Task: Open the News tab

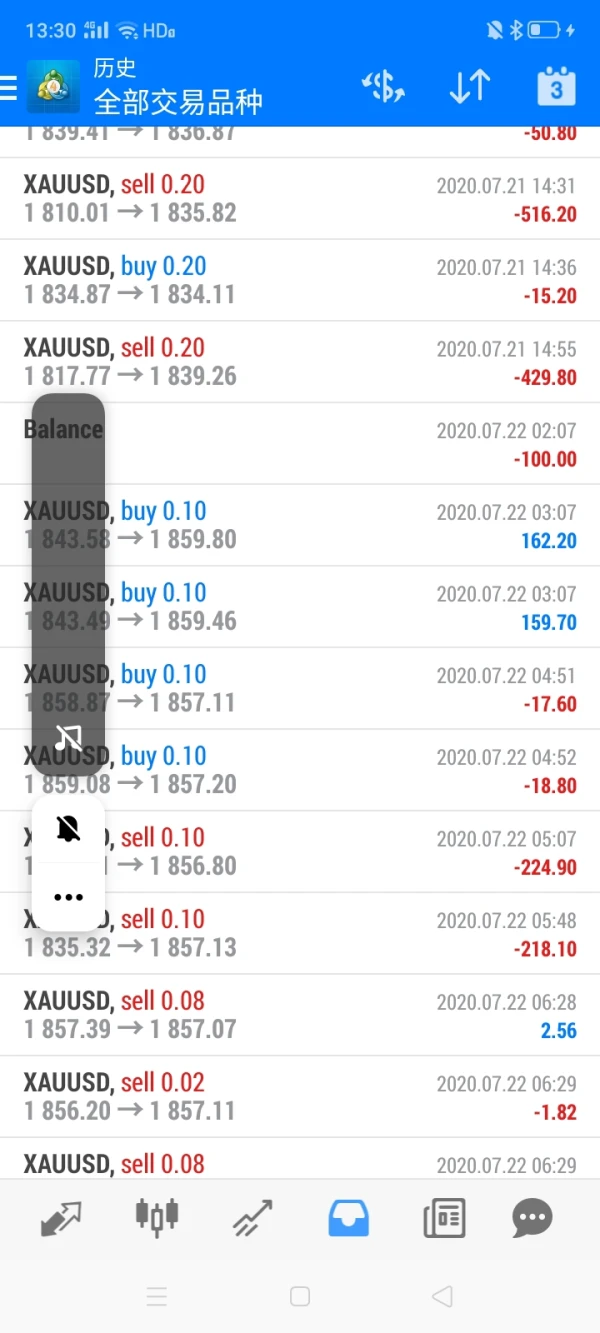Action: tap(443, 1218)
